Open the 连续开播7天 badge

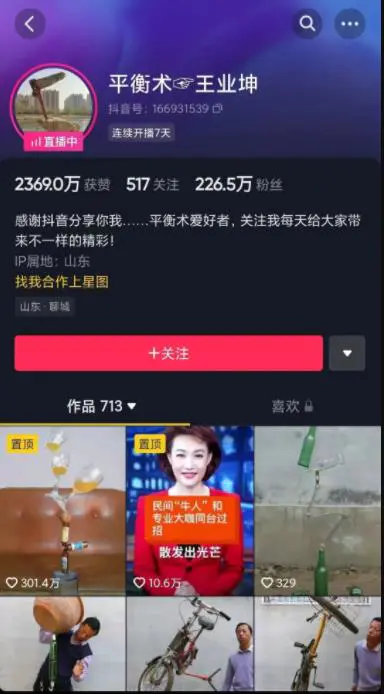click(x=142, y=132)
